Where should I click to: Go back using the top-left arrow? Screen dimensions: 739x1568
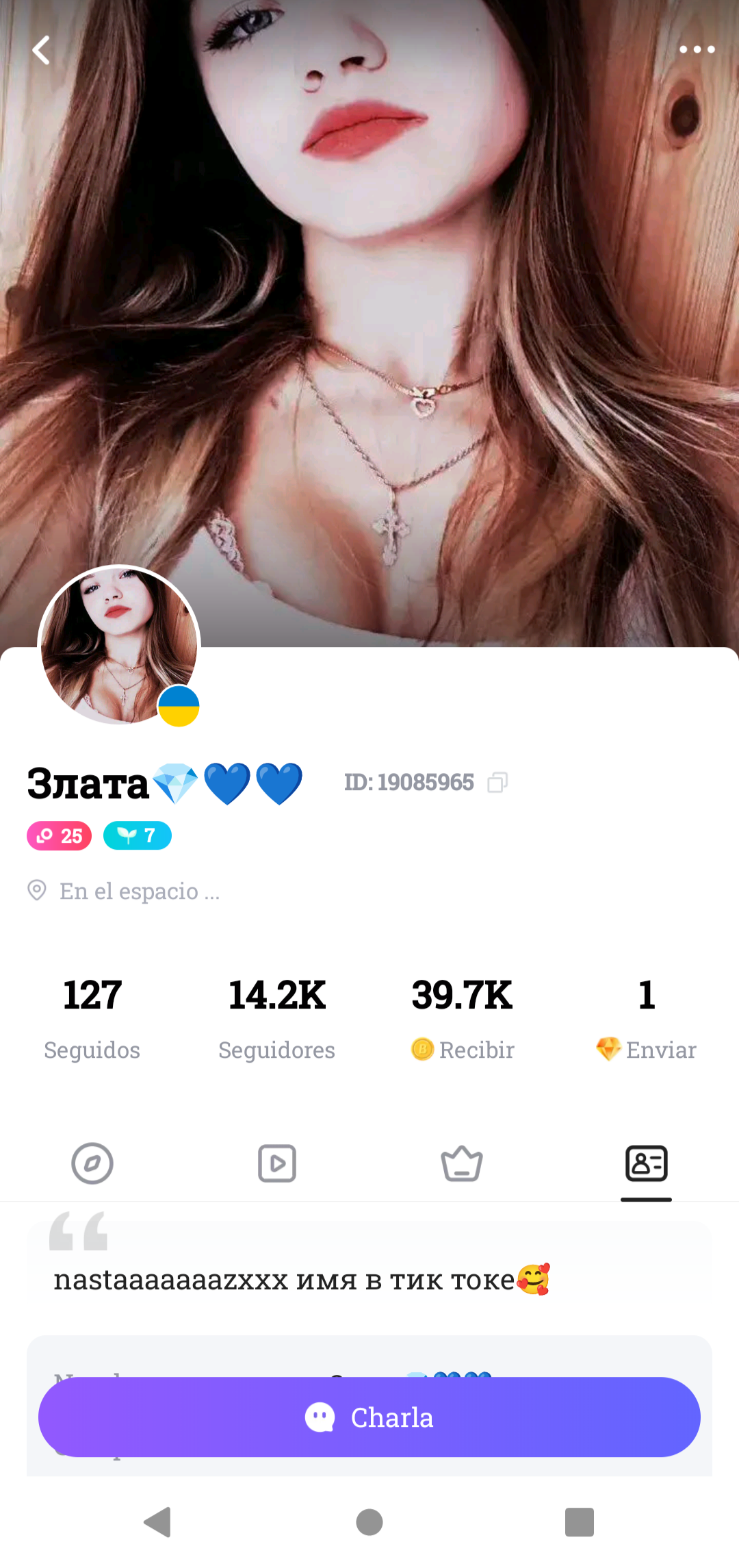point(41,50)
